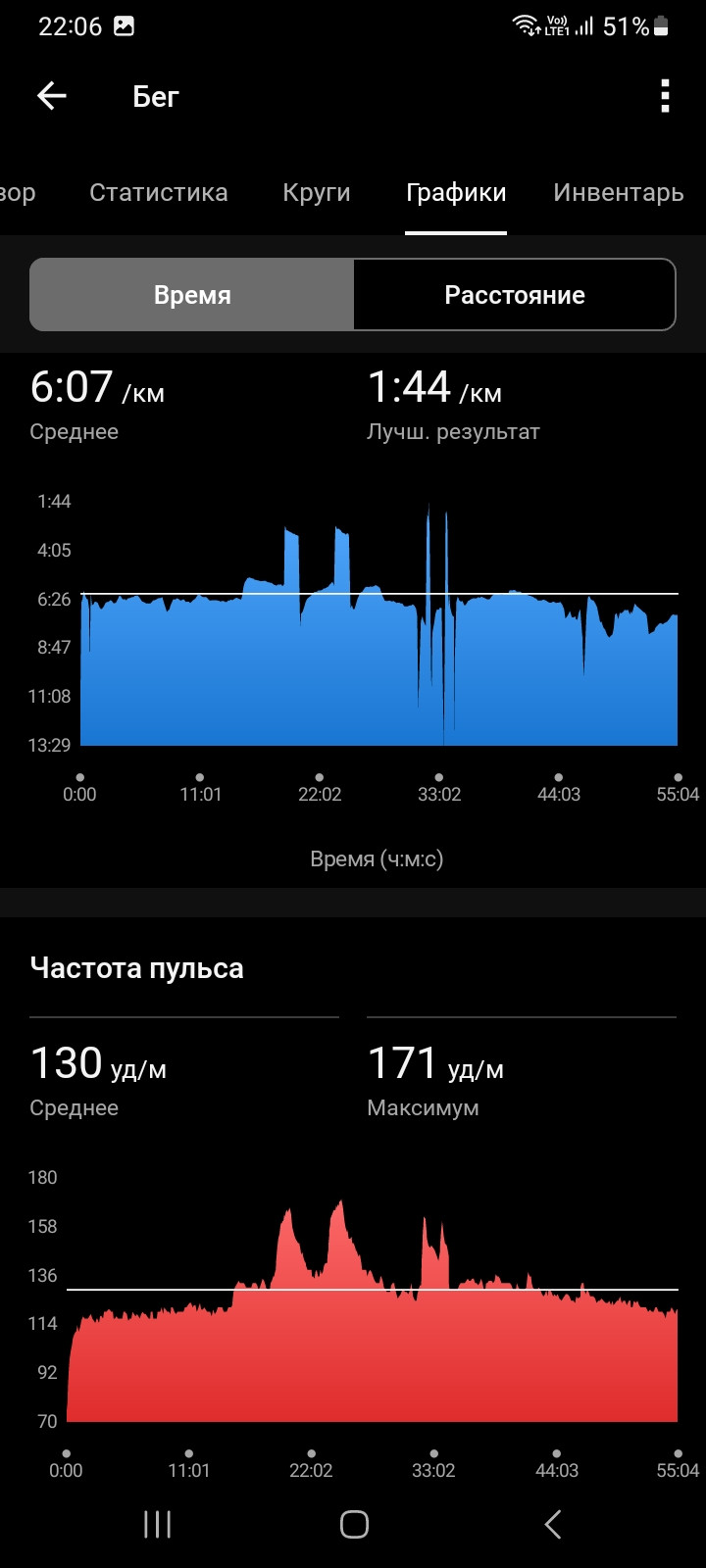Select the Графики tab

(x=456, y=192)
